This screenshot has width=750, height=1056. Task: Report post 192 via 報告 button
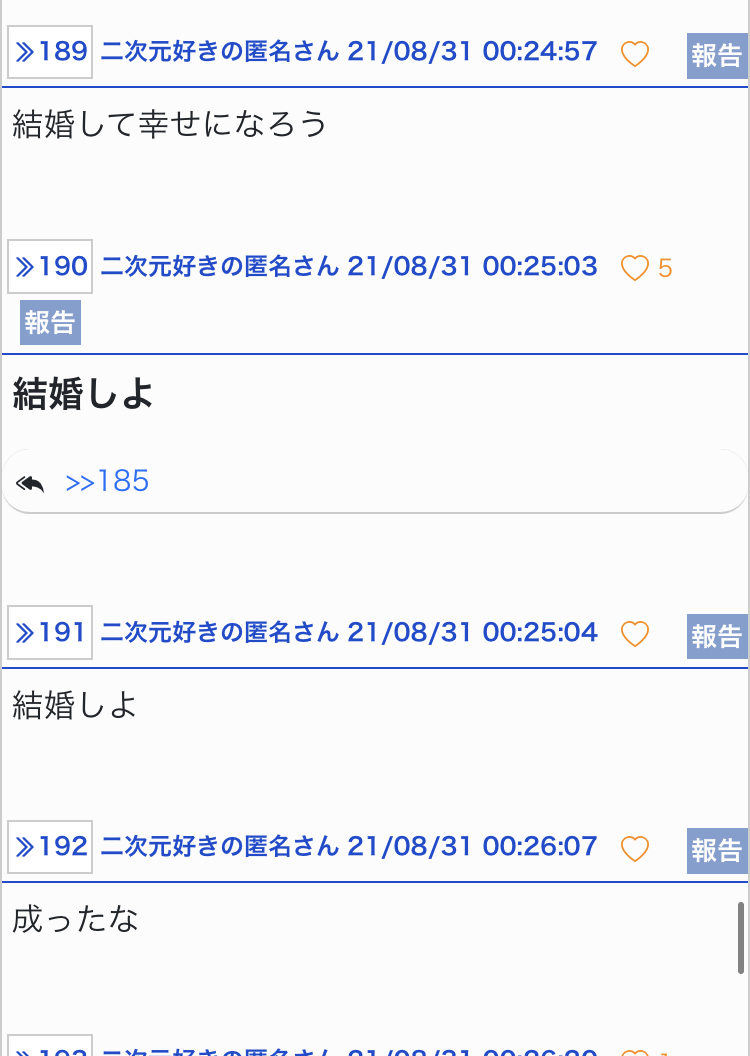pyautogui.click(x=717, y=851)
